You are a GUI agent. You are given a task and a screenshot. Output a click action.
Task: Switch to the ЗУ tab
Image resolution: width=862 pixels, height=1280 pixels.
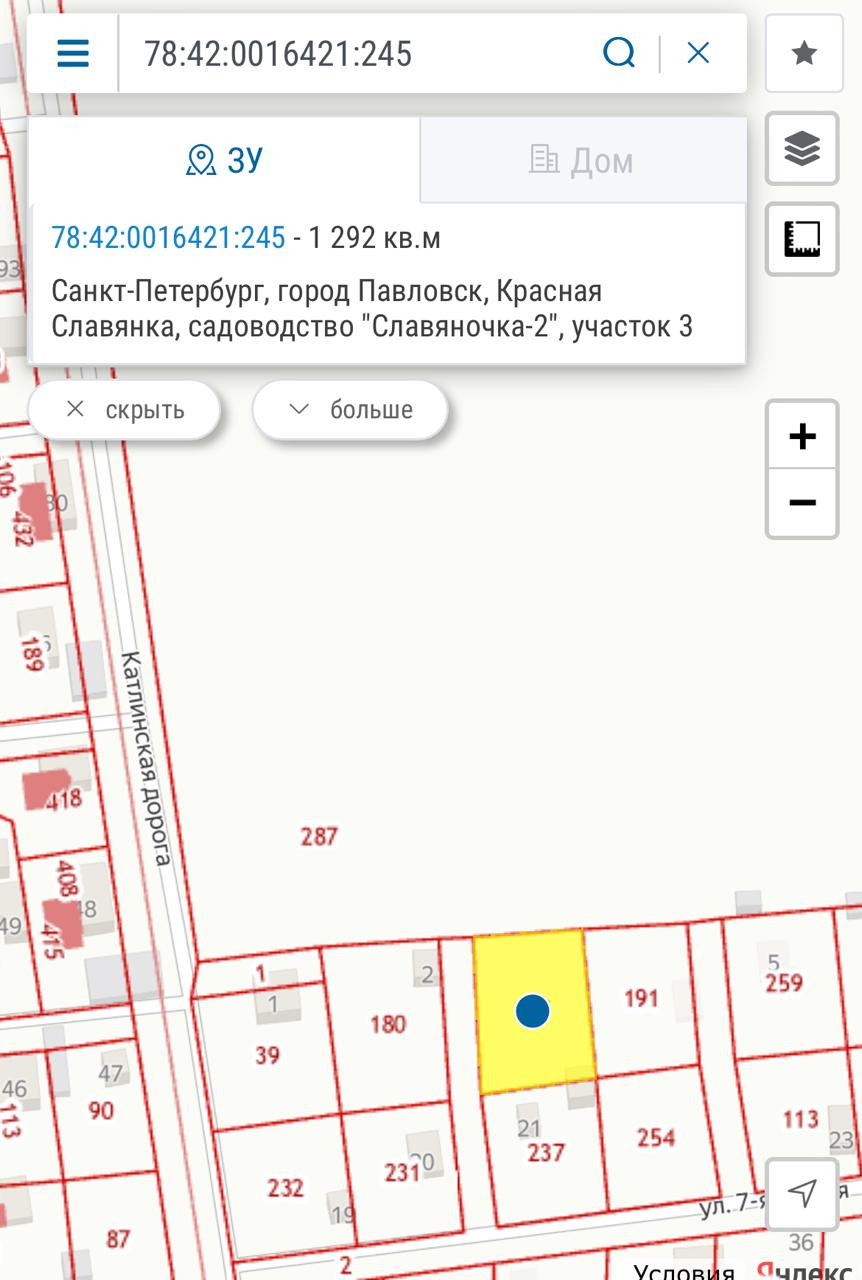(x=224, y=160)
